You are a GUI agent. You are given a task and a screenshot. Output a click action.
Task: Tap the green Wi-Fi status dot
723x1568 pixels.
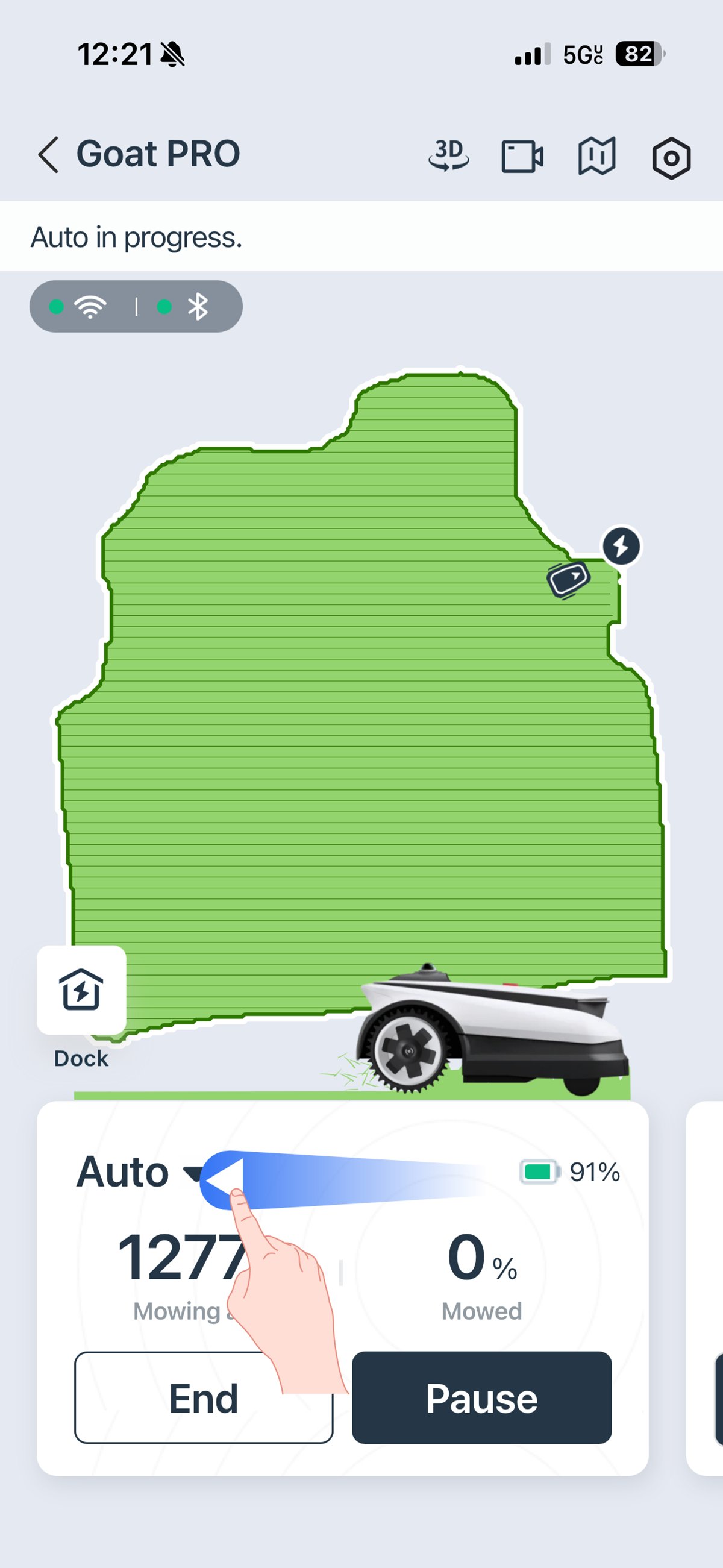tap(56, 306)
